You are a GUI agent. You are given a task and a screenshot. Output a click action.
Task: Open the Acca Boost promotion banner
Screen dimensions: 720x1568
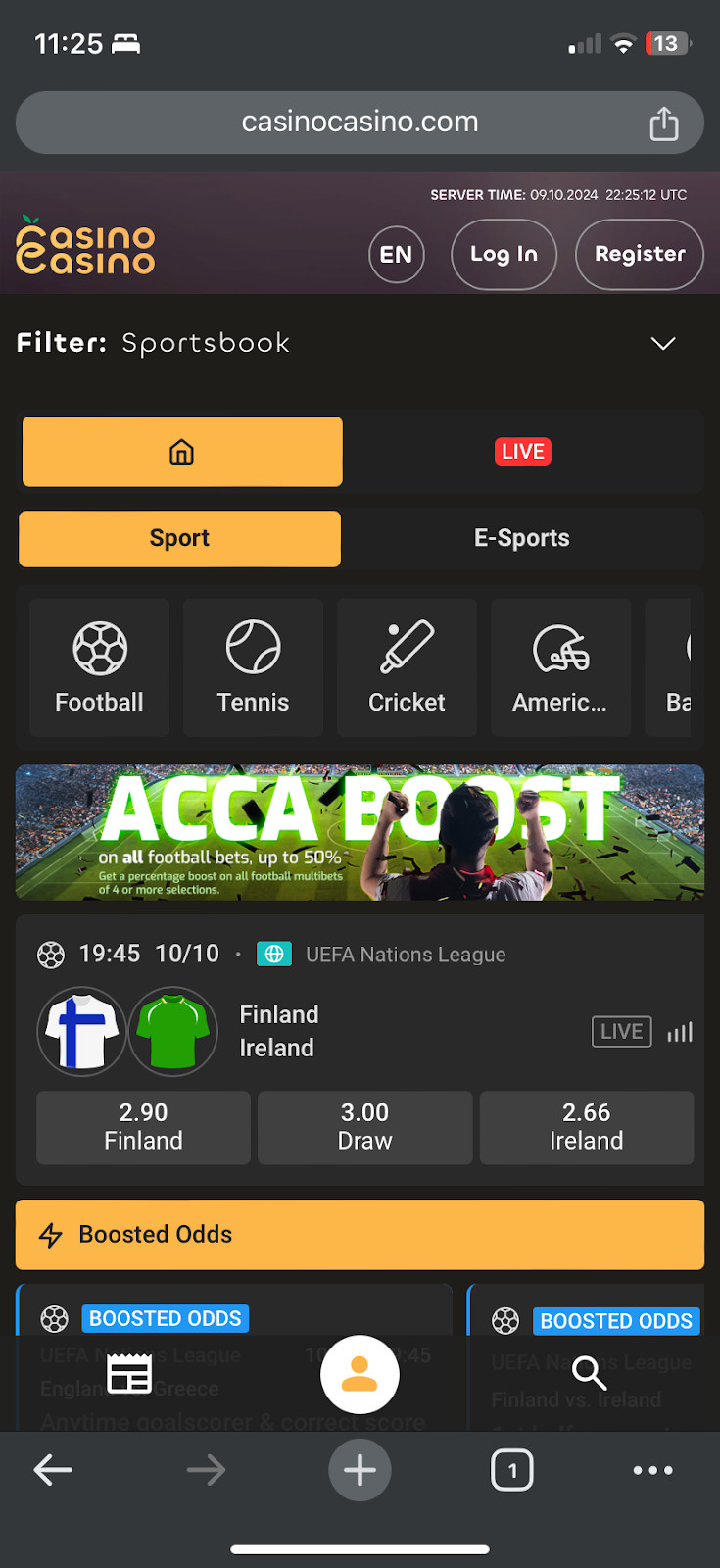[x=360, y=832]
